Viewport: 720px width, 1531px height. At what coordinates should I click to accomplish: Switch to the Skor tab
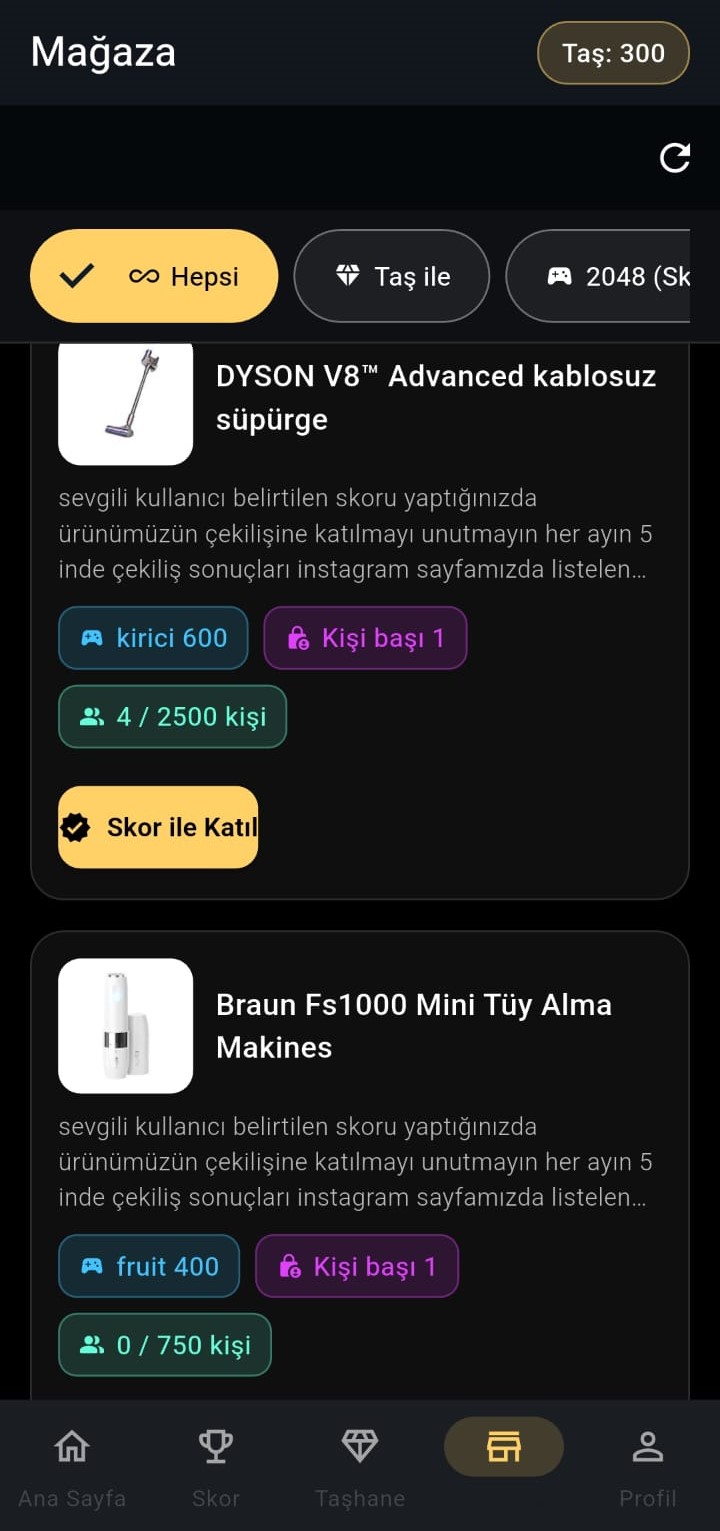[x=216, y=1465]
